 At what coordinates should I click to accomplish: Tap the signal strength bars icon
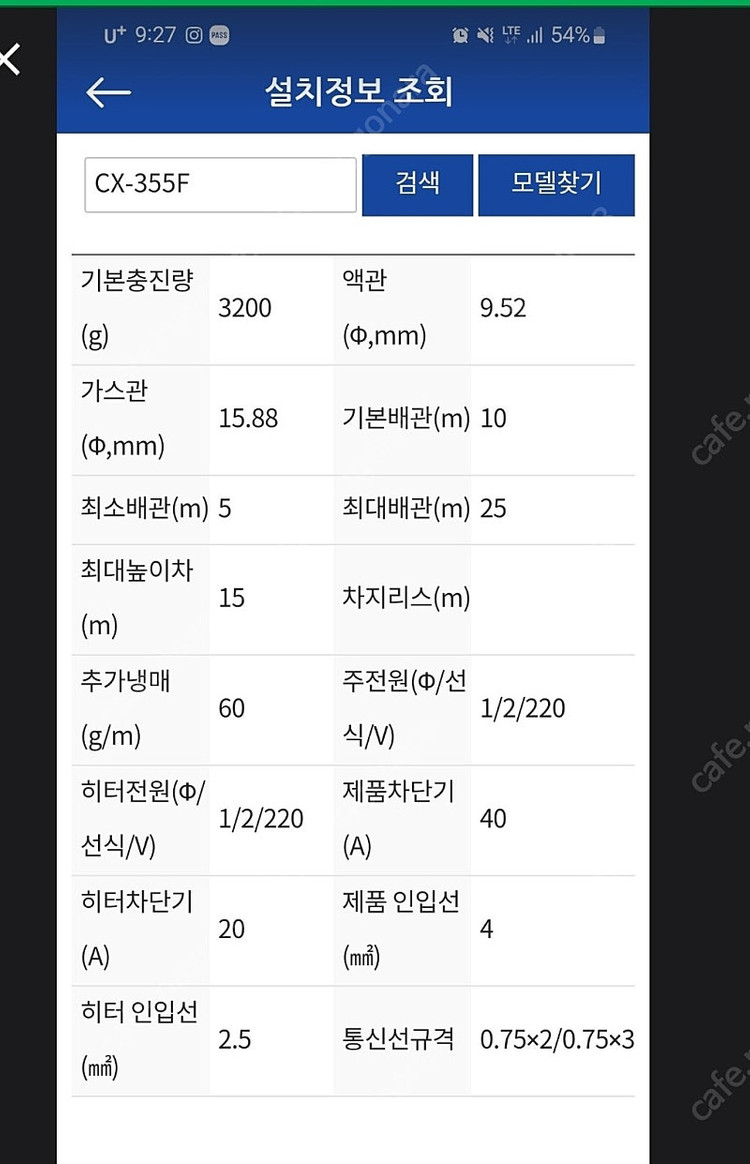(538, 31)
